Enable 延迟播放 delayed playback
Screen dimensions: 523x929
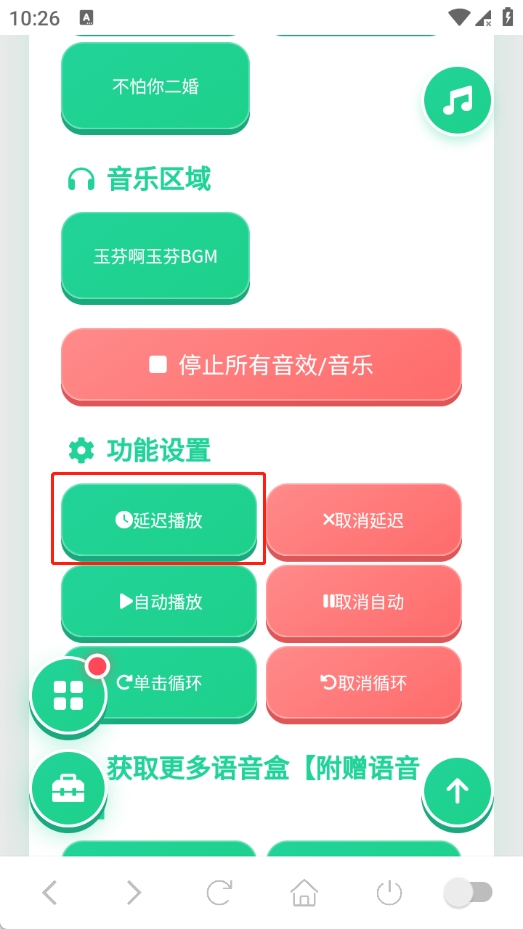coord(159,521)
